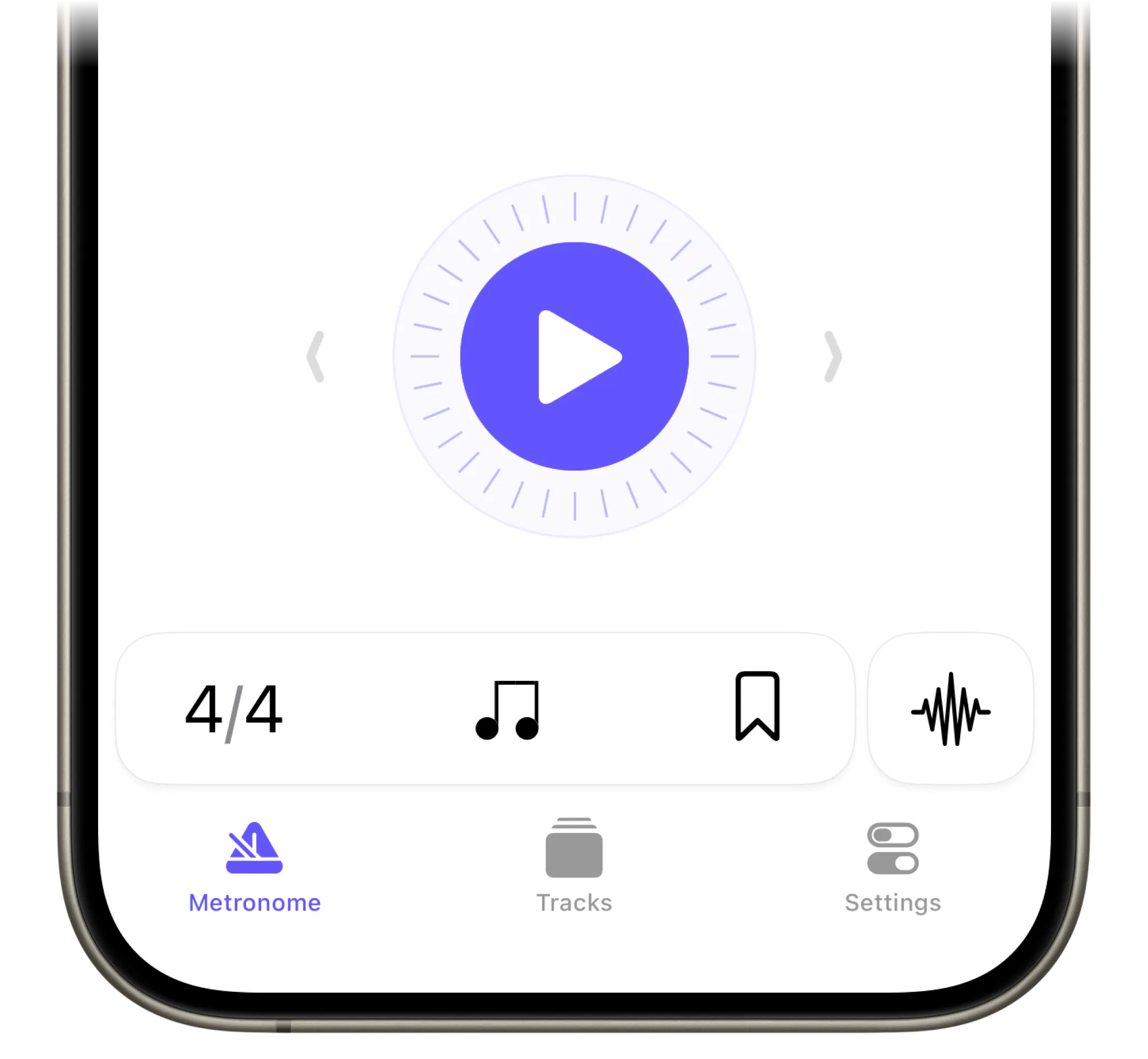The width and height of the screenshot is (1148, 1059).
Task: Tap the right chevron to increase tempo
Action: [x=833, y=356]
